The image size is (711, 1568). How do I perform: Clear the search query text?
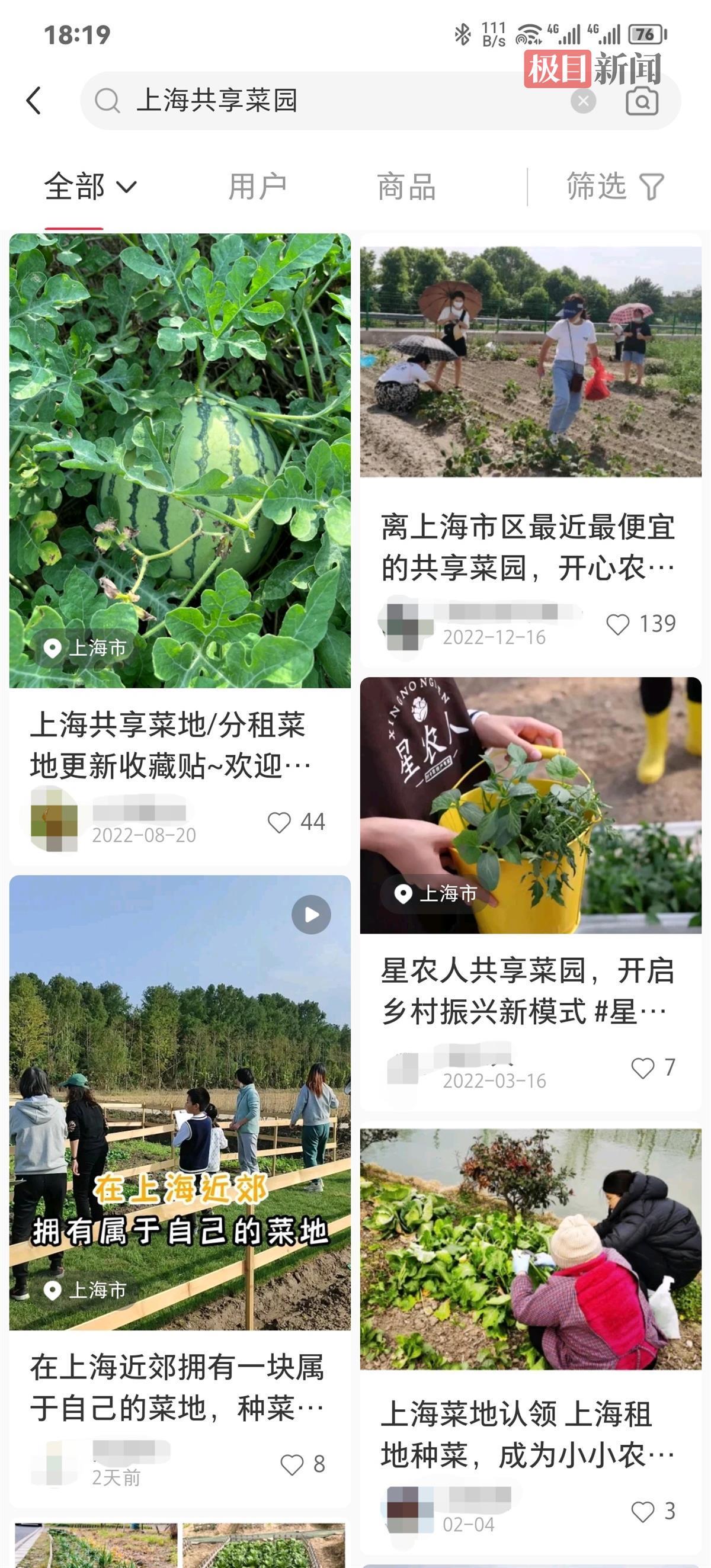pyautogui.click(x=582, y=101)
